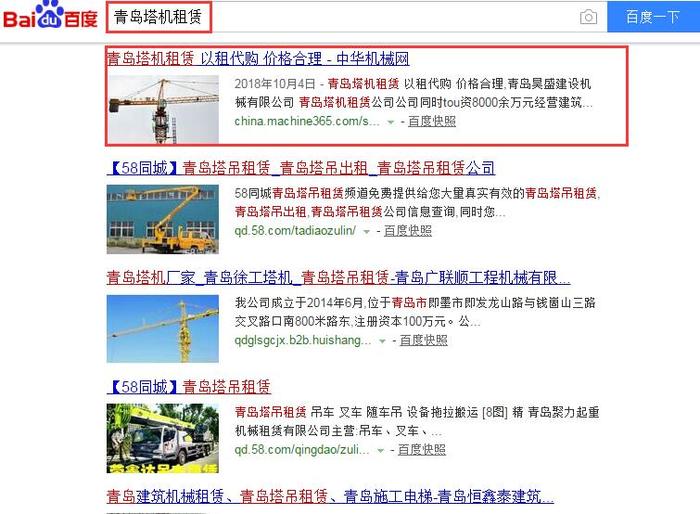Open the 中华机械网 青岛塔机租赁 result
Image resolution: width=700 pixels, height=514 pixels.
[x=258, y=59]
